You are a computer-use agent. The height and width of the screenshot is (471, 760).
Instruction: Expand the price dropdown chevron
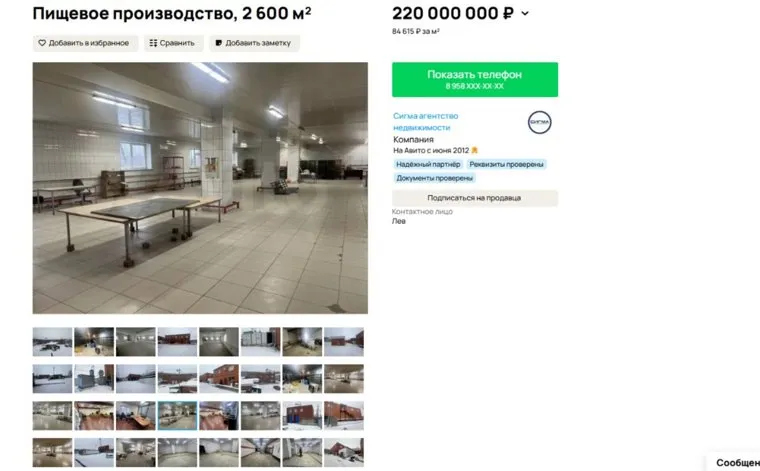click(526, 14)
